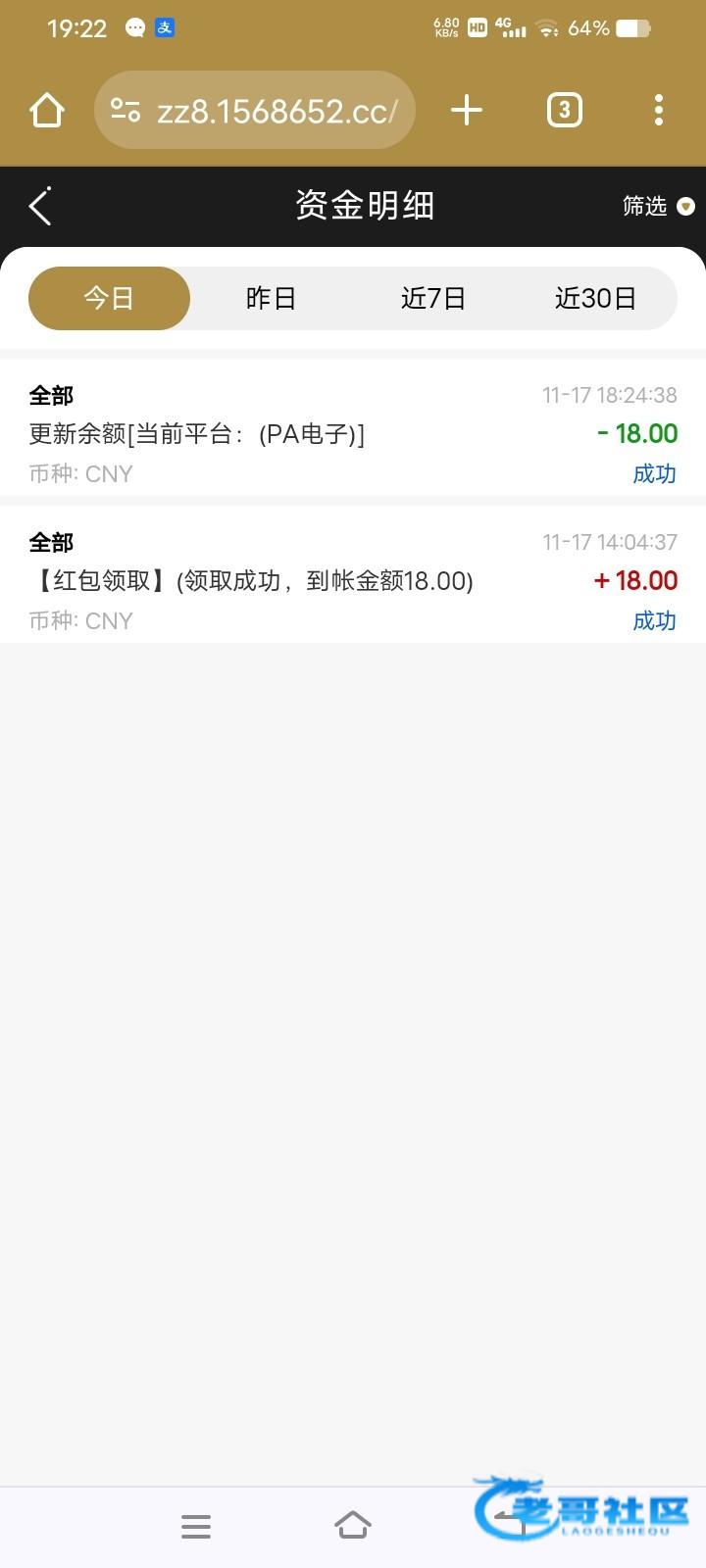Select the 今日 tab

click(109, 298)
